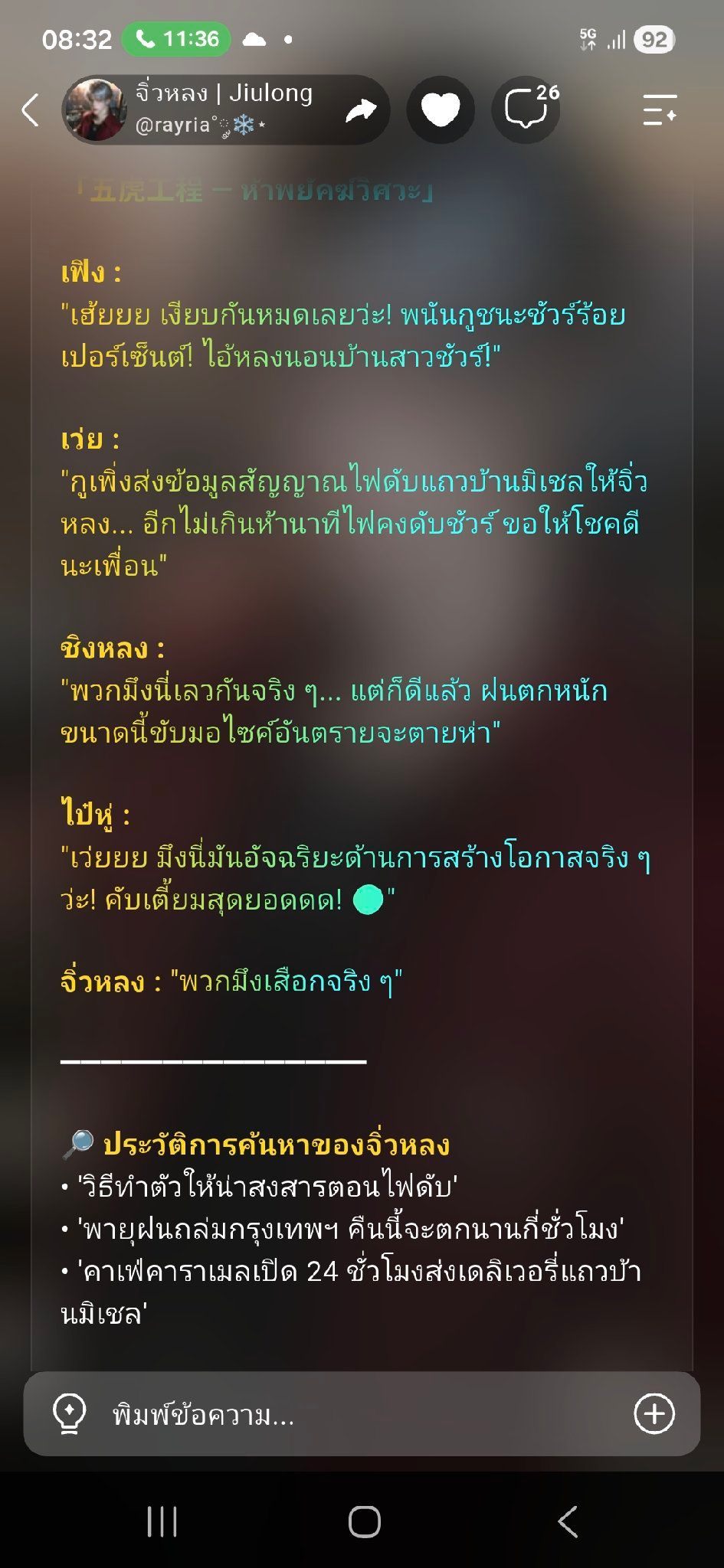Open the top-right menu icon

click(x=660, y=110)
